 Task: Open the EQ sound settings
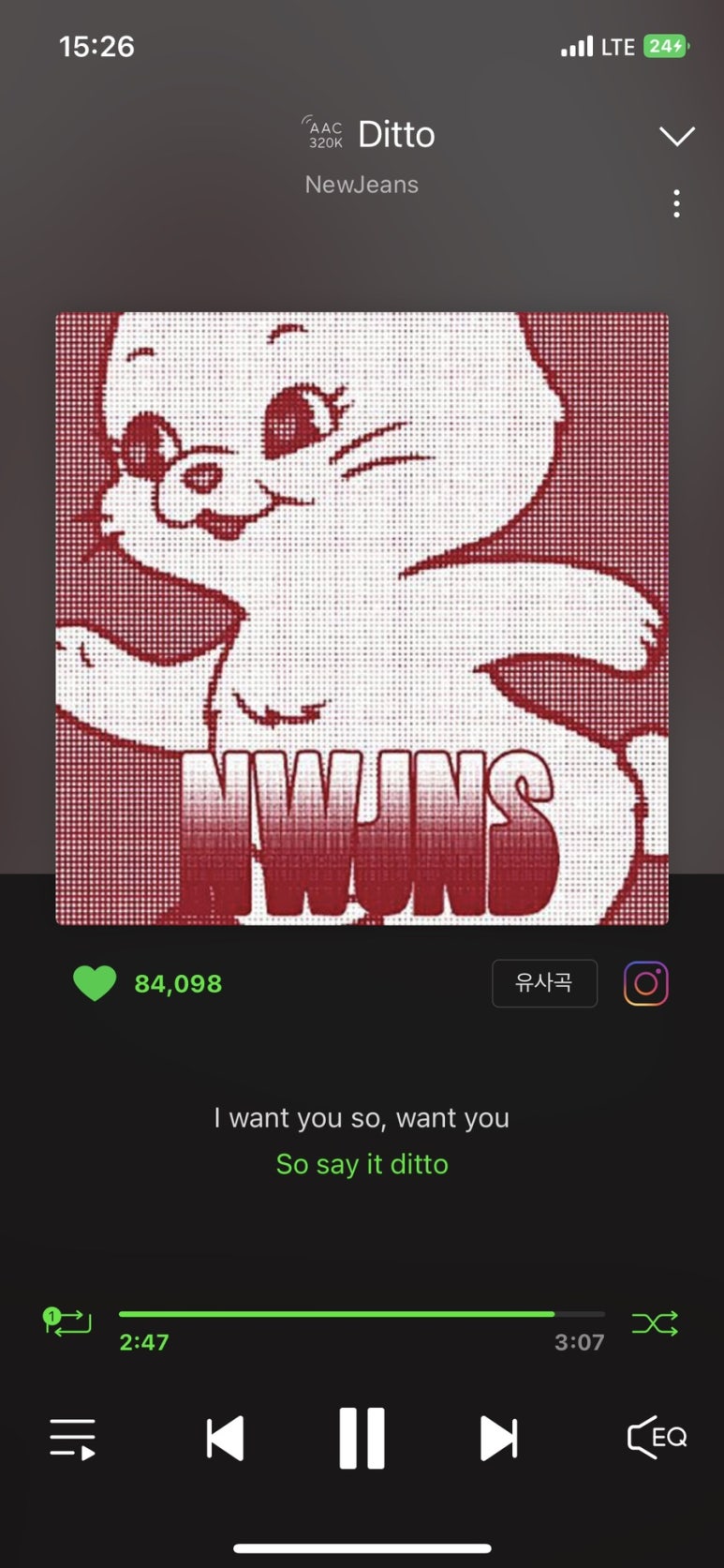pyautogui.click(x=657, y=1438)
